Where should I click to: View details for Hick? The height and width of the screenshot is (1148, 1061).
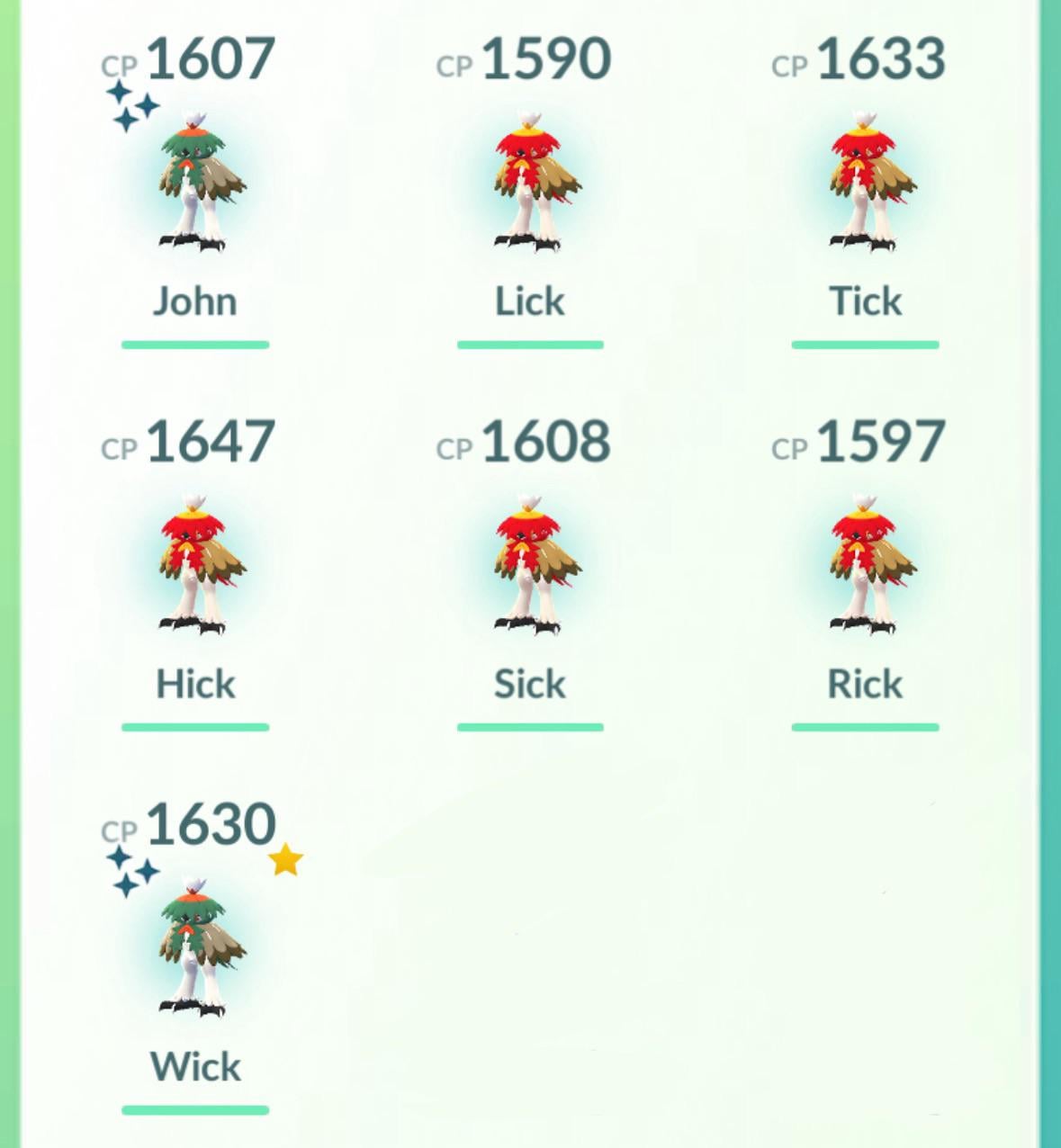(x=195, y=567)
